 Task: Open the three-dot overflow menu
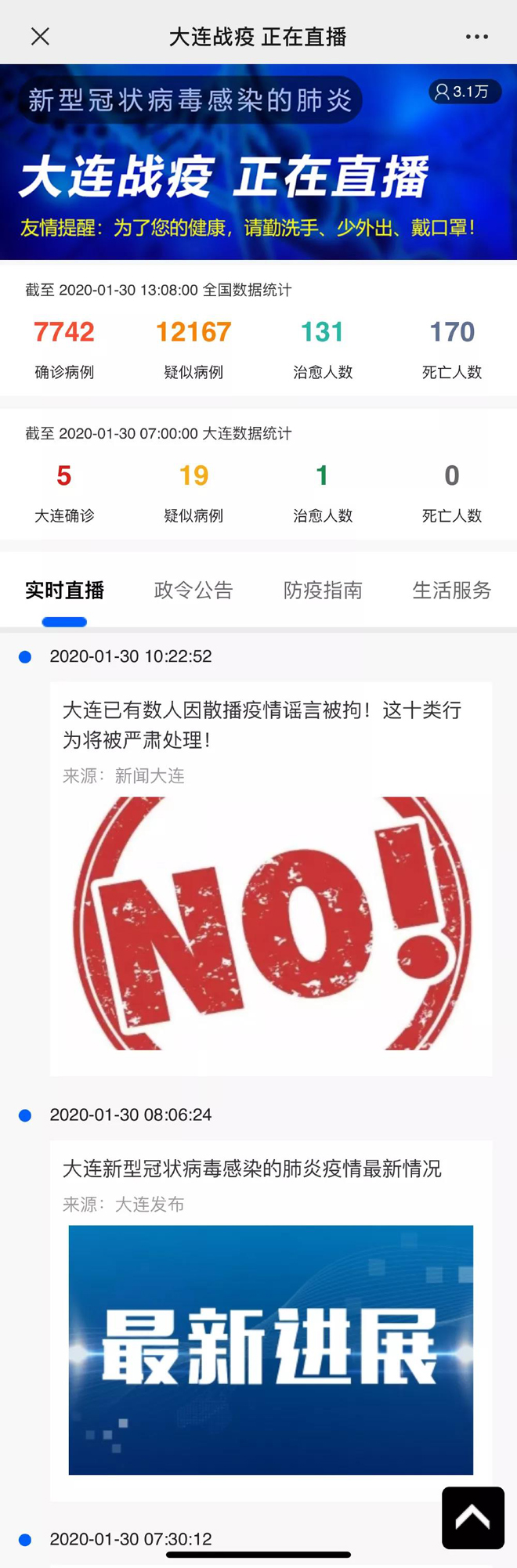[x=476, y=36]
